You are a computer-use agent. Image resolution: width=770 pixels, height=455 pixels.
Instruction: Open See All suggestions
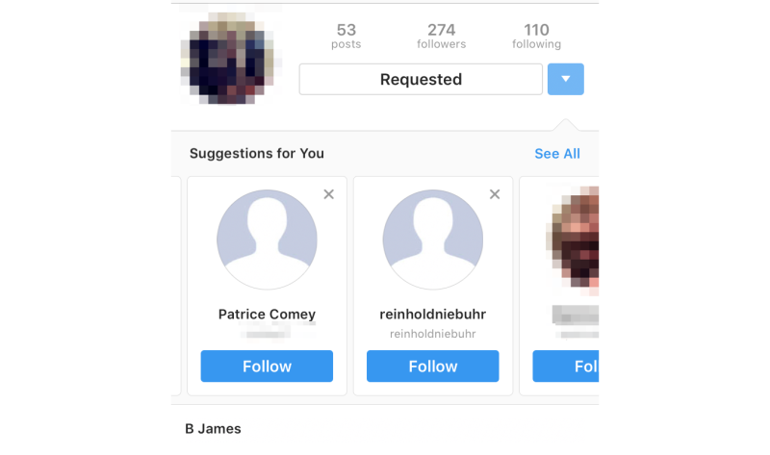[x=557, y=153]
